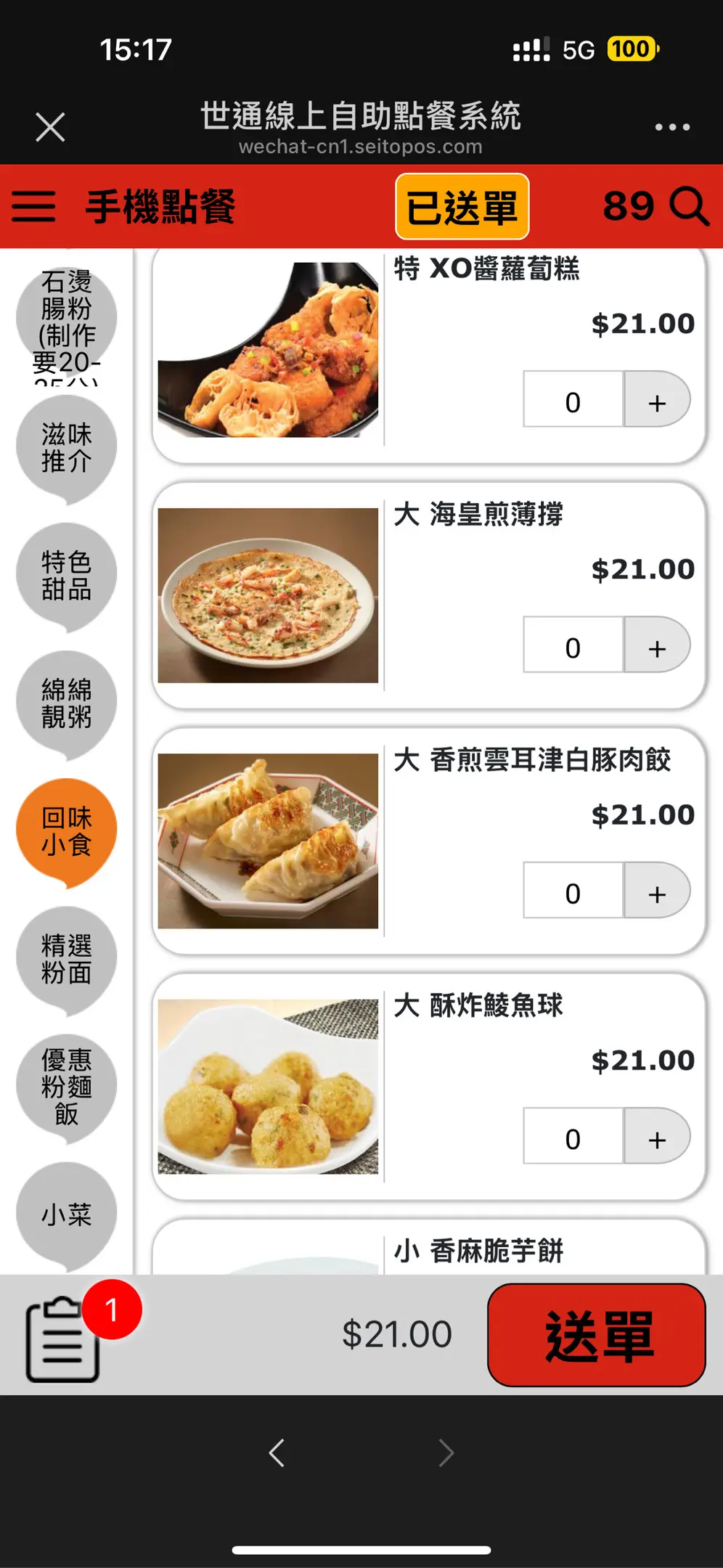The image size is (723, 1568).
Task: Open the 綿綿靚粥 category
Action: (x=66, y=703)
